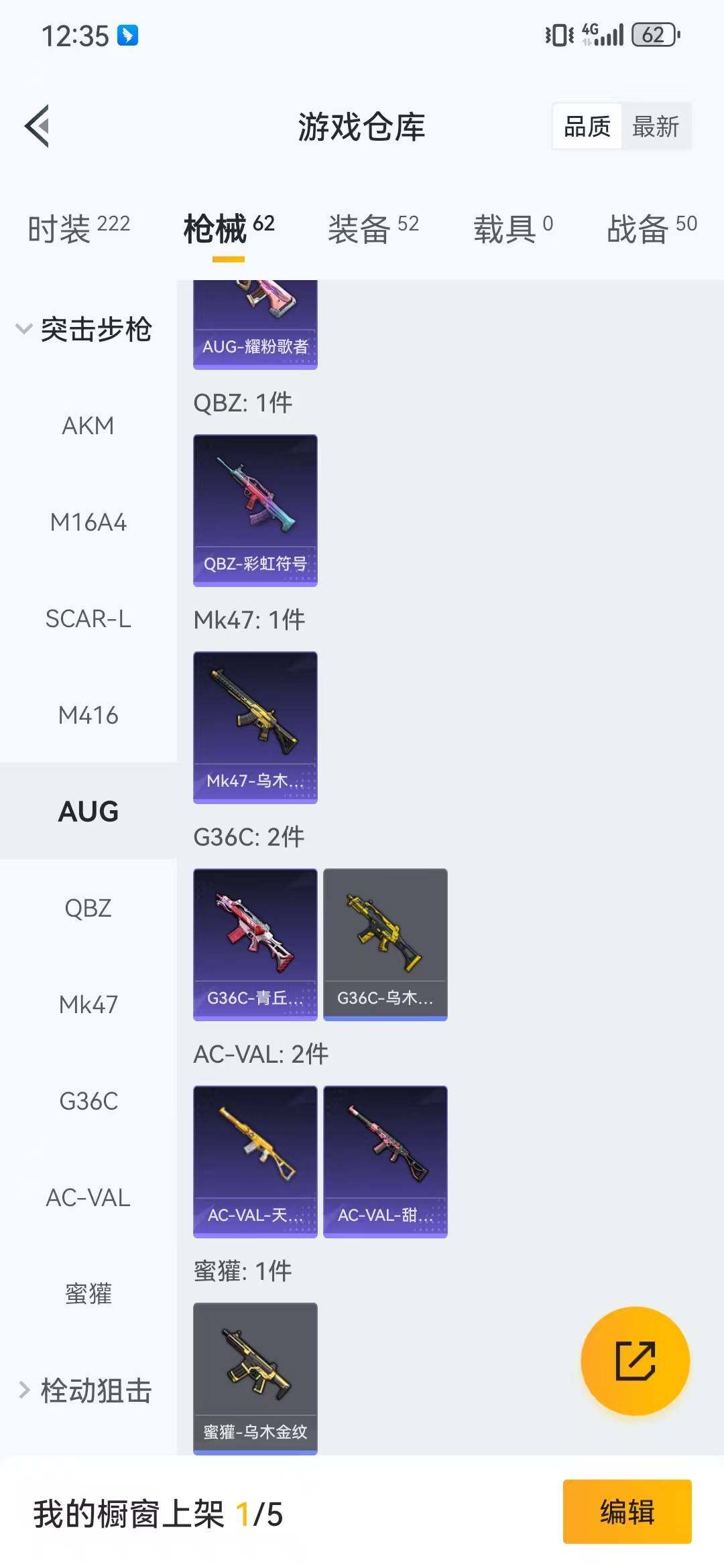Viewport: 724px width, 1568px height.
Task: Tap the orange share floating button
Action: click(635, 1361)
